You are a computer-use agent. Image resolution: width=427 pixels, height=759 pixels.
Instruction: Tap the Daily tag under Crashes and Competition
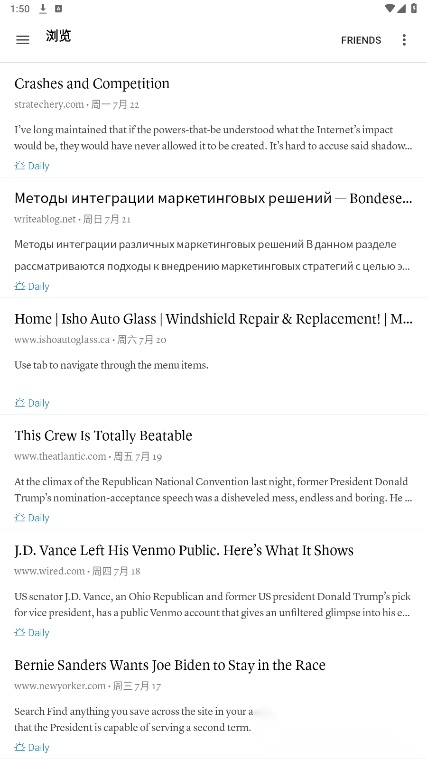[32, 166]
